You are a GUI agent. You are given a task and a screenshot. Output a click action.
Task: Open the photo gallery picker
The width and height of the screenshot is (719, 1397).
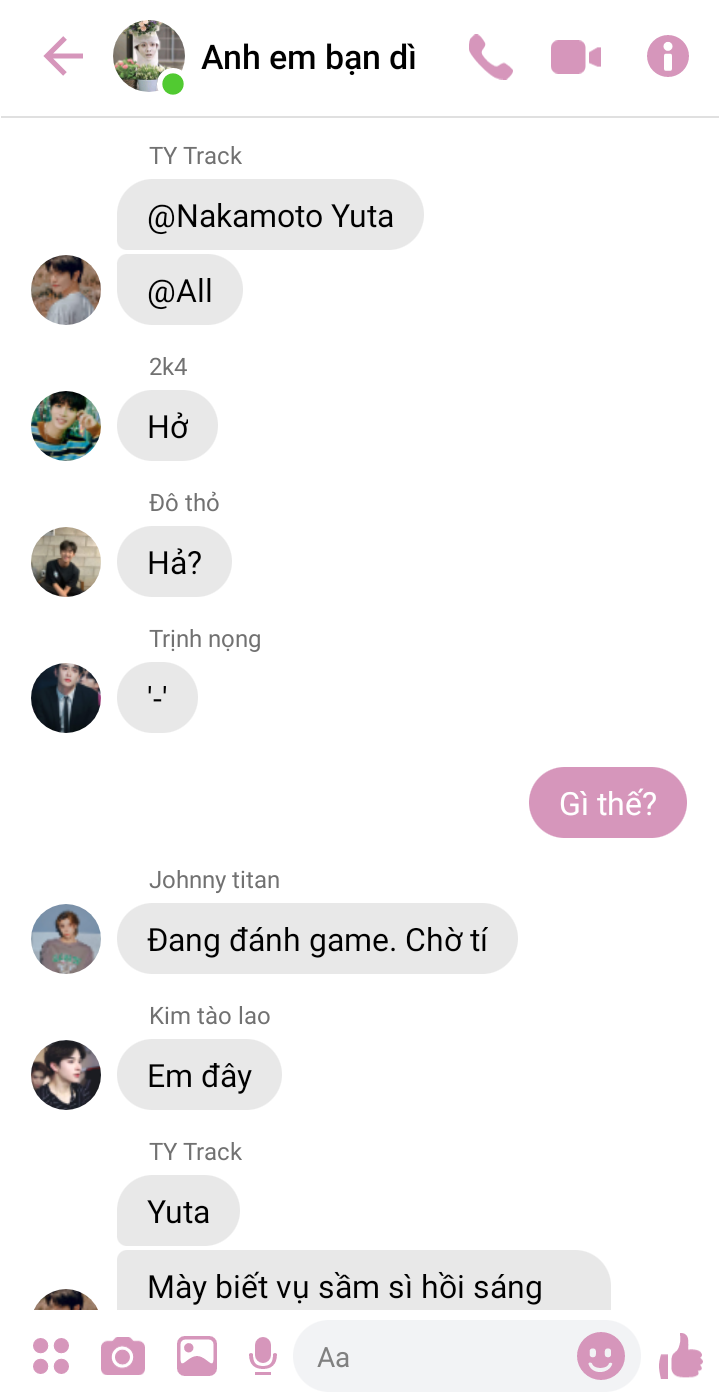pos(197,1356)
